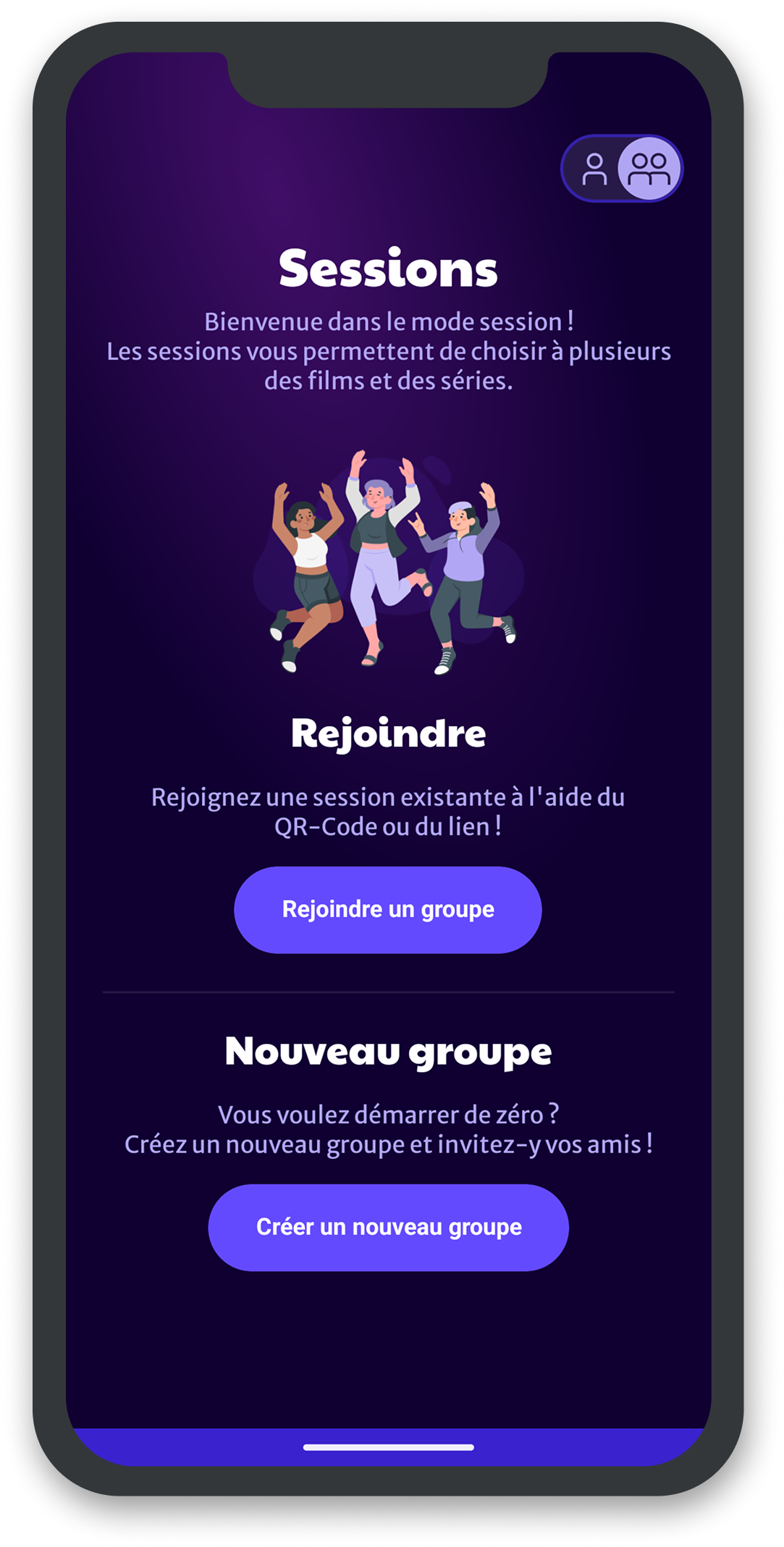This screenshot has width=784, height=1547.
Task: Tap Créer un nouveau groupe
Action: click(389, 1228)
